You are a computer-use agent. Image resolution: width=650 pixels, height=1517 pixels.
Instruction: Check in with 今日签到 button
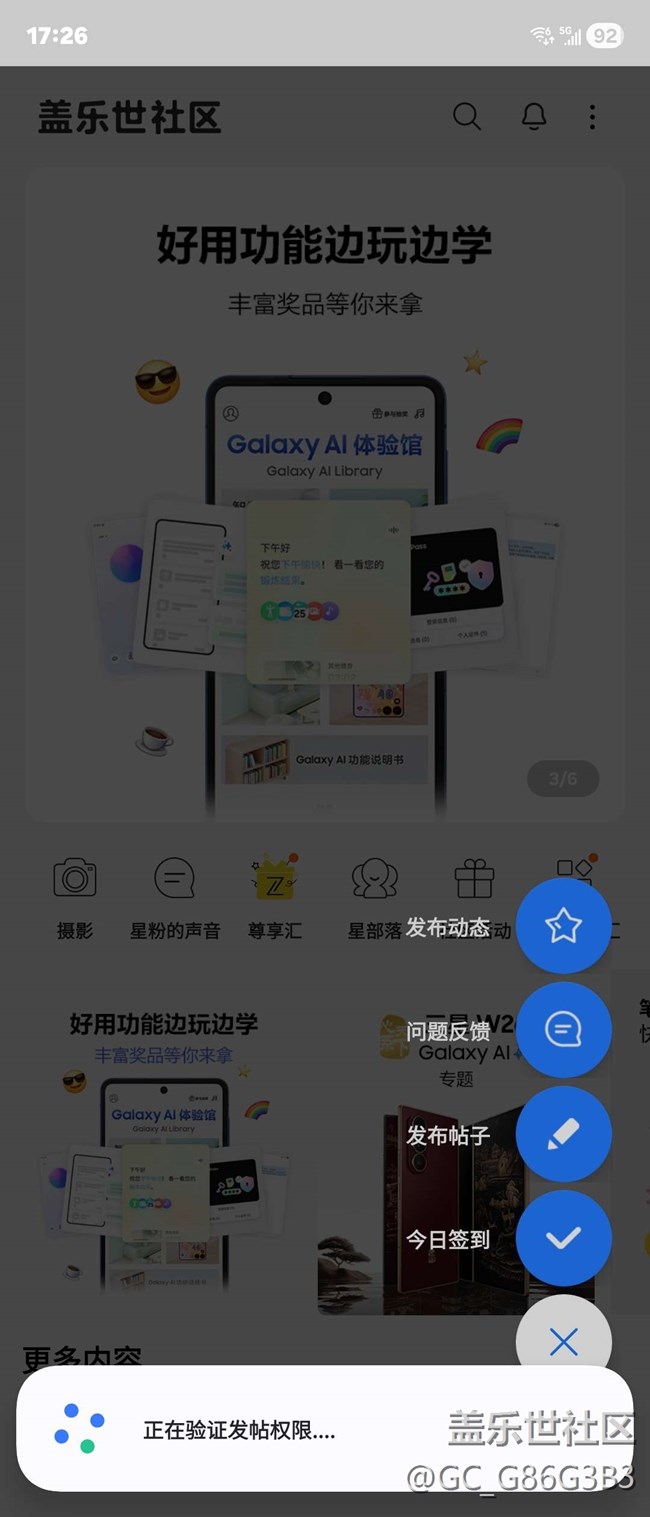563,1238
